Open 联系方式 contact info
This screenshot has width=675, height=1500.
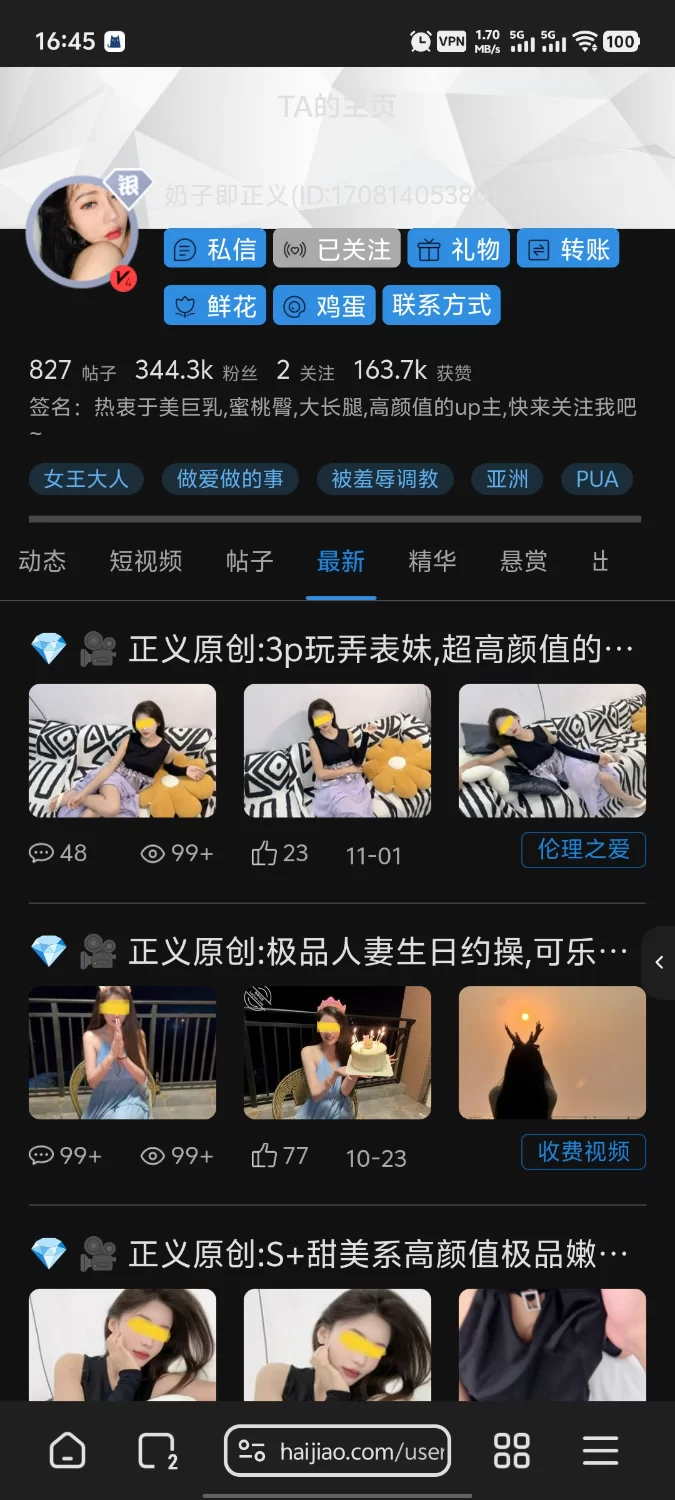click(x=441, y=306)
